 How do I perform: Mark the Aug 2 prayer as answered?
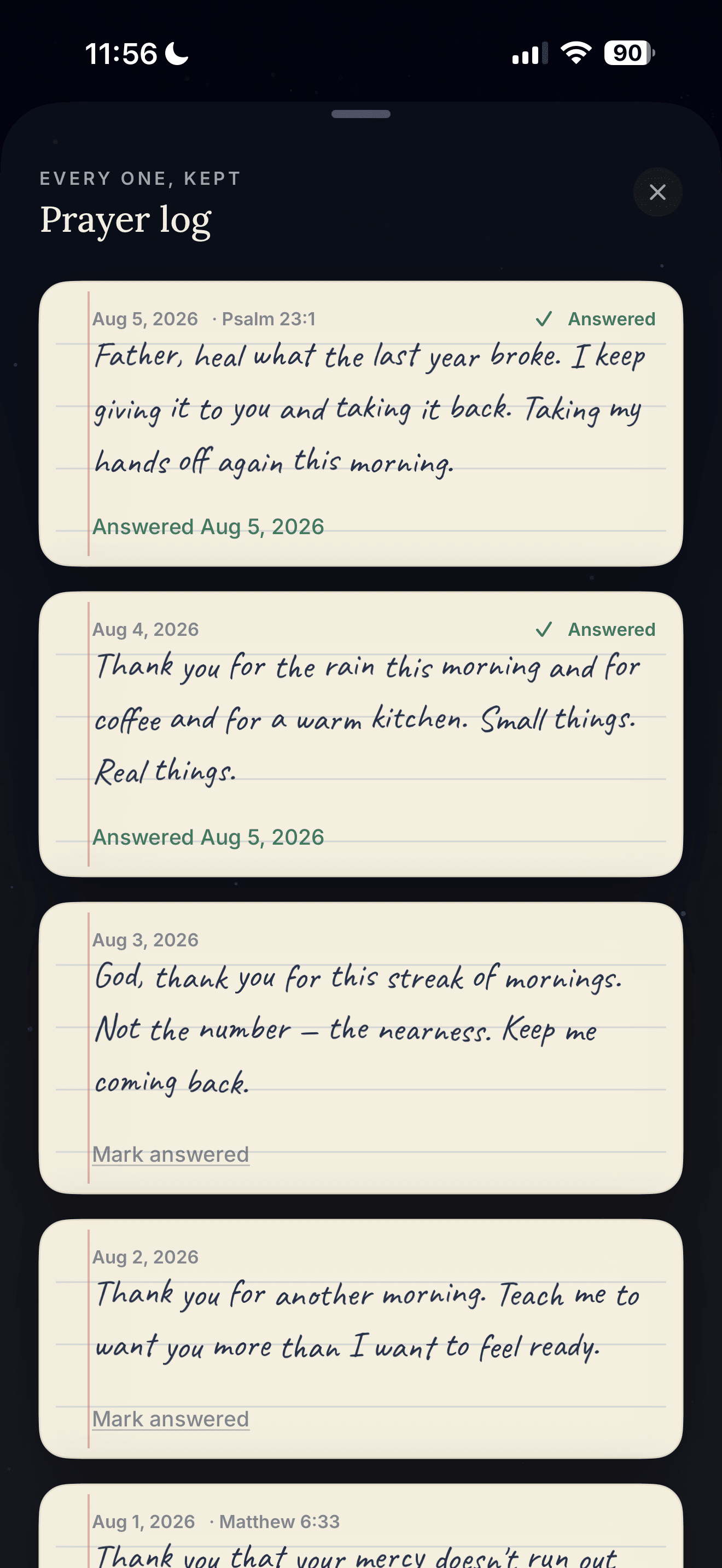(x=171, y=1419)
